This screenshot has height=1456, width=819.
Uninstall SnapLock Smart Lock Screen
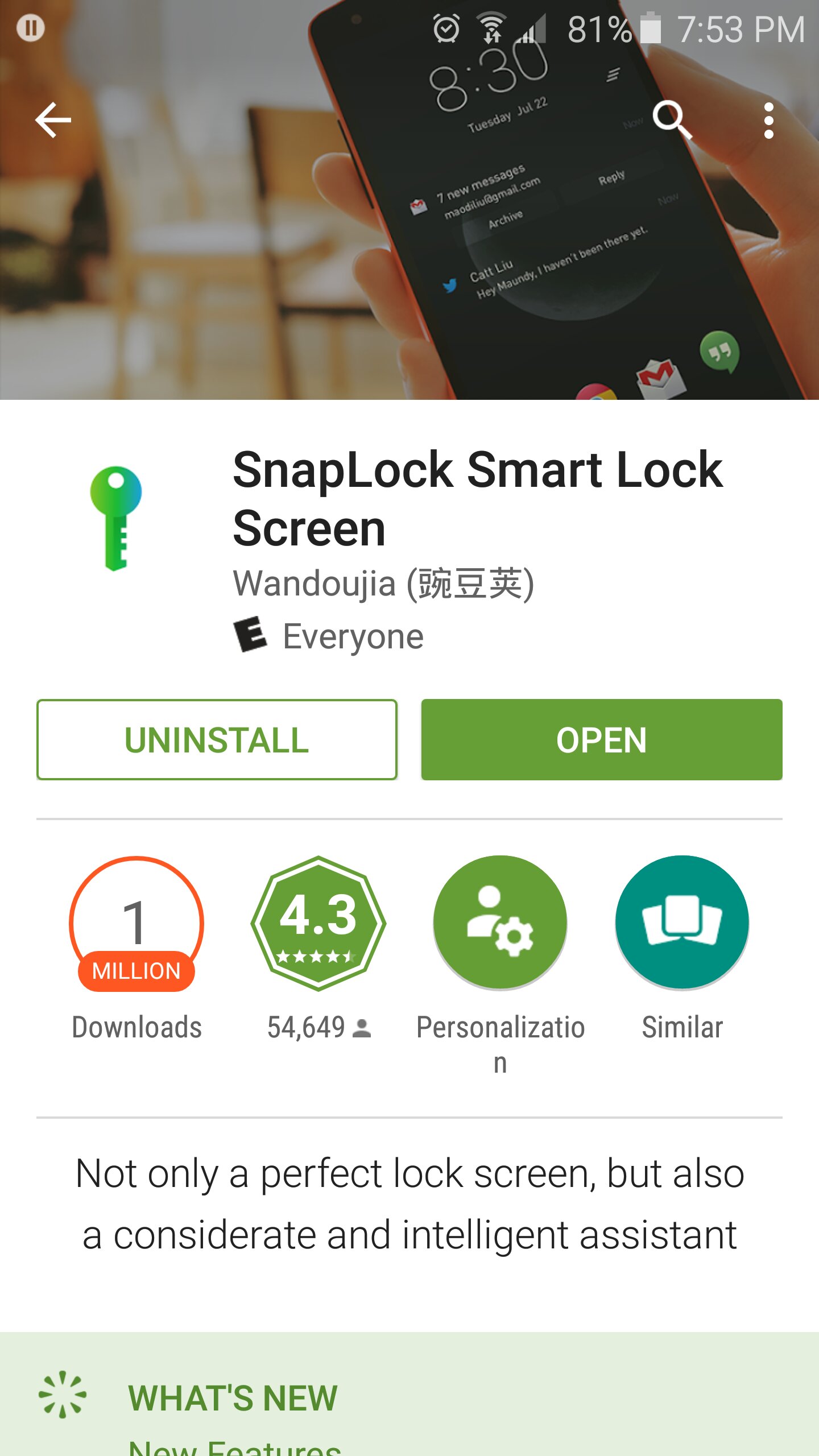pyautogui.click(x=217, y=739)
